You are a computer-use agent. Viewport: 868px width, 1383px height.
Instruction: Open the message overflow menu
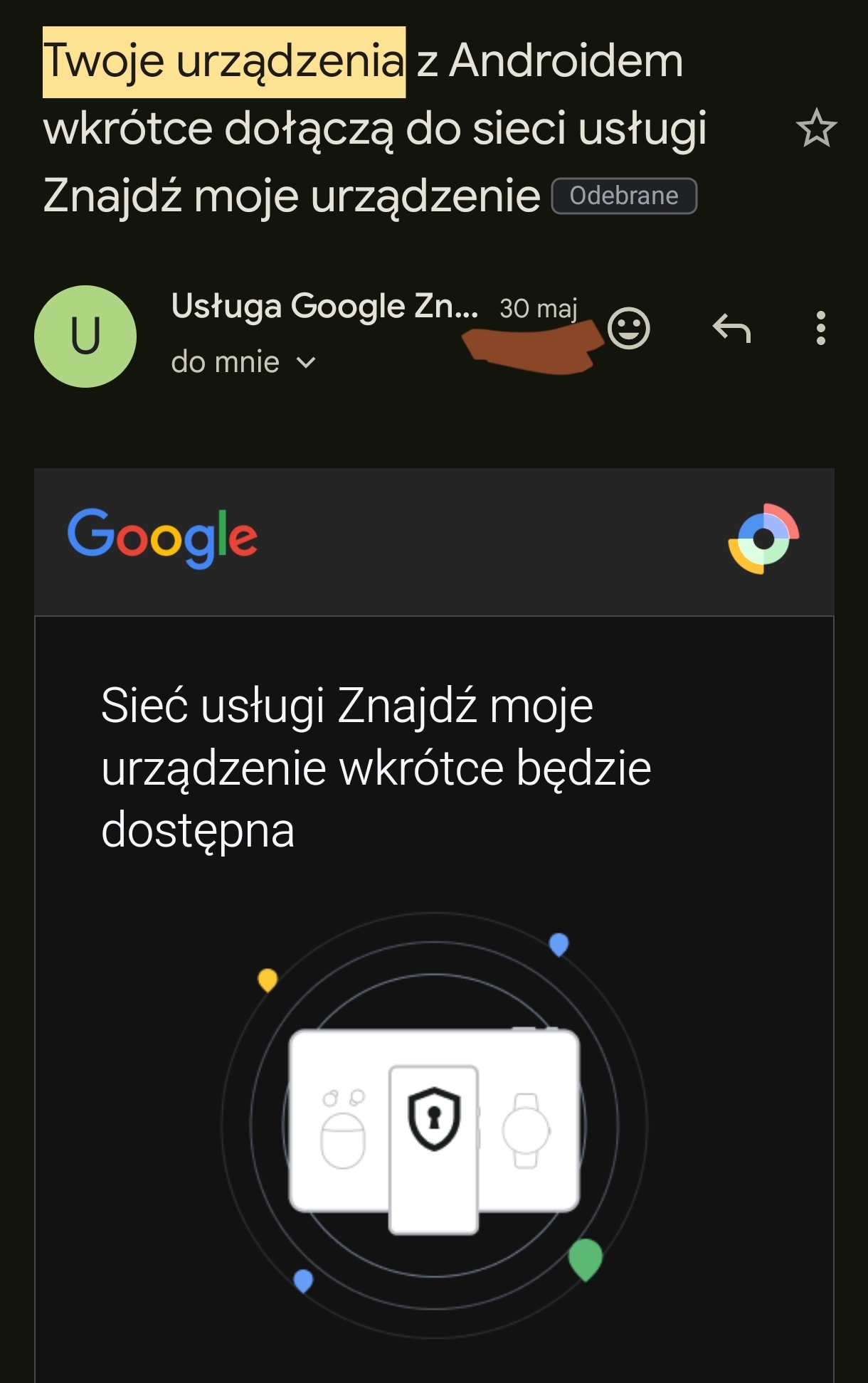[x=820, y=329]
